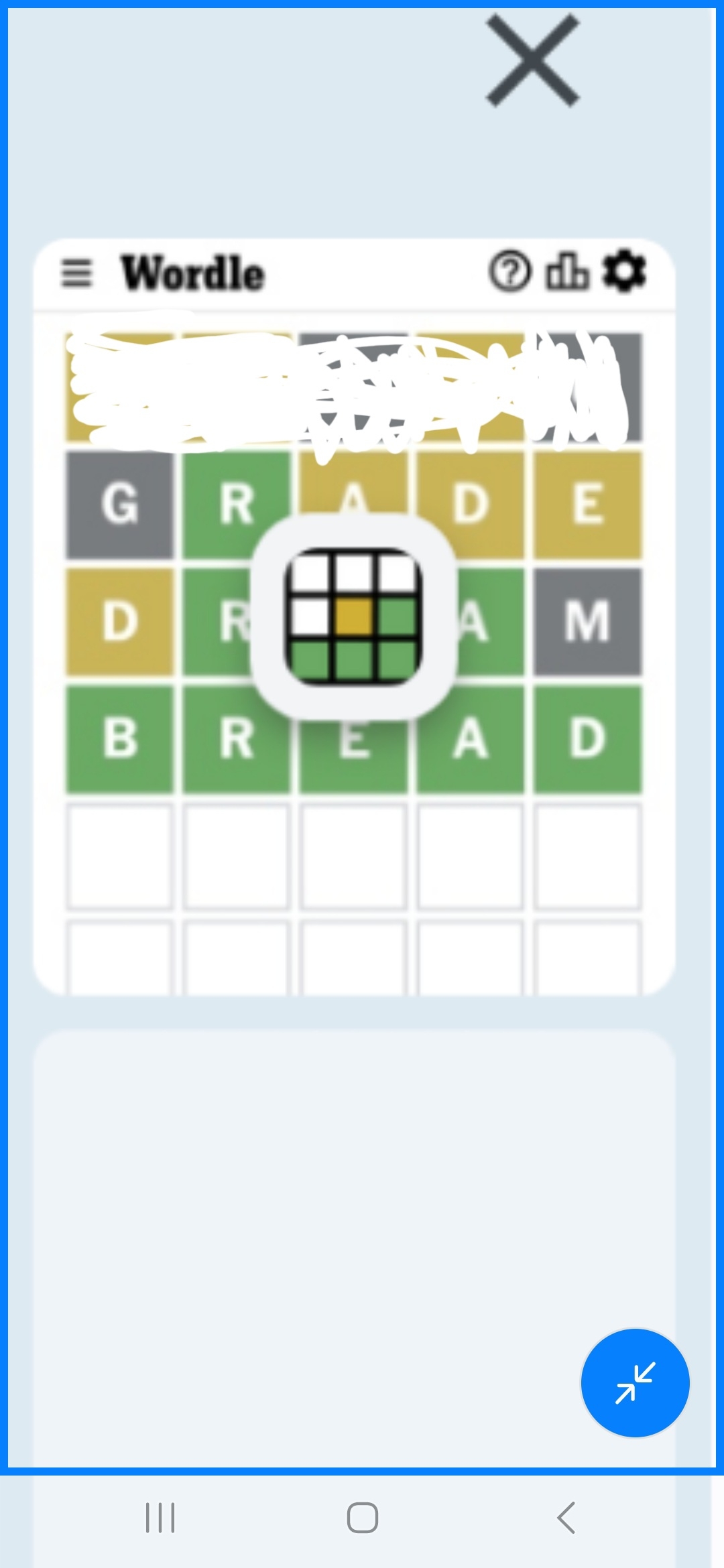Tap the blue minimize arrows button
This screenshot has width=724, height=1568.
[x=634, y=1382]
